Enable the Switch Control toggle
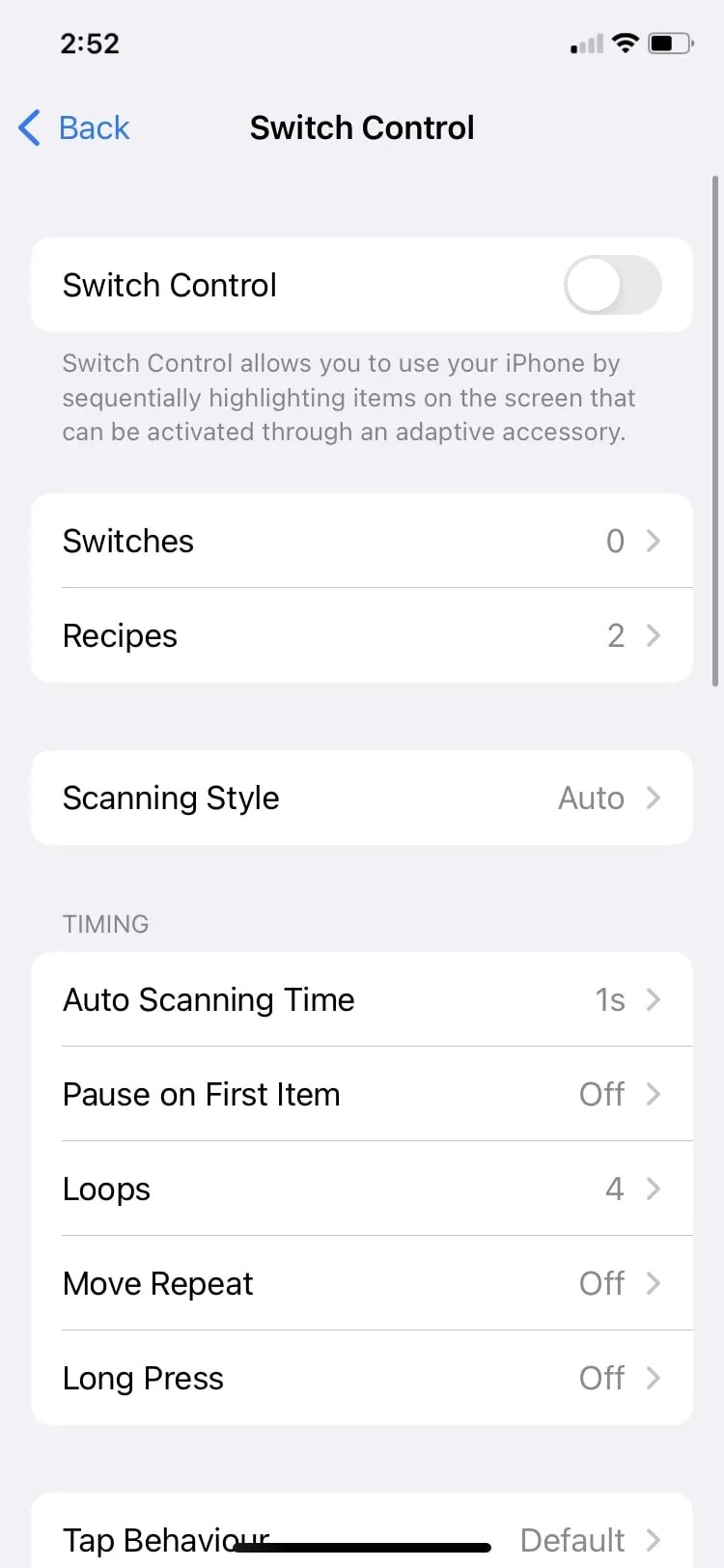724x1568 pixels. (612, 285)
